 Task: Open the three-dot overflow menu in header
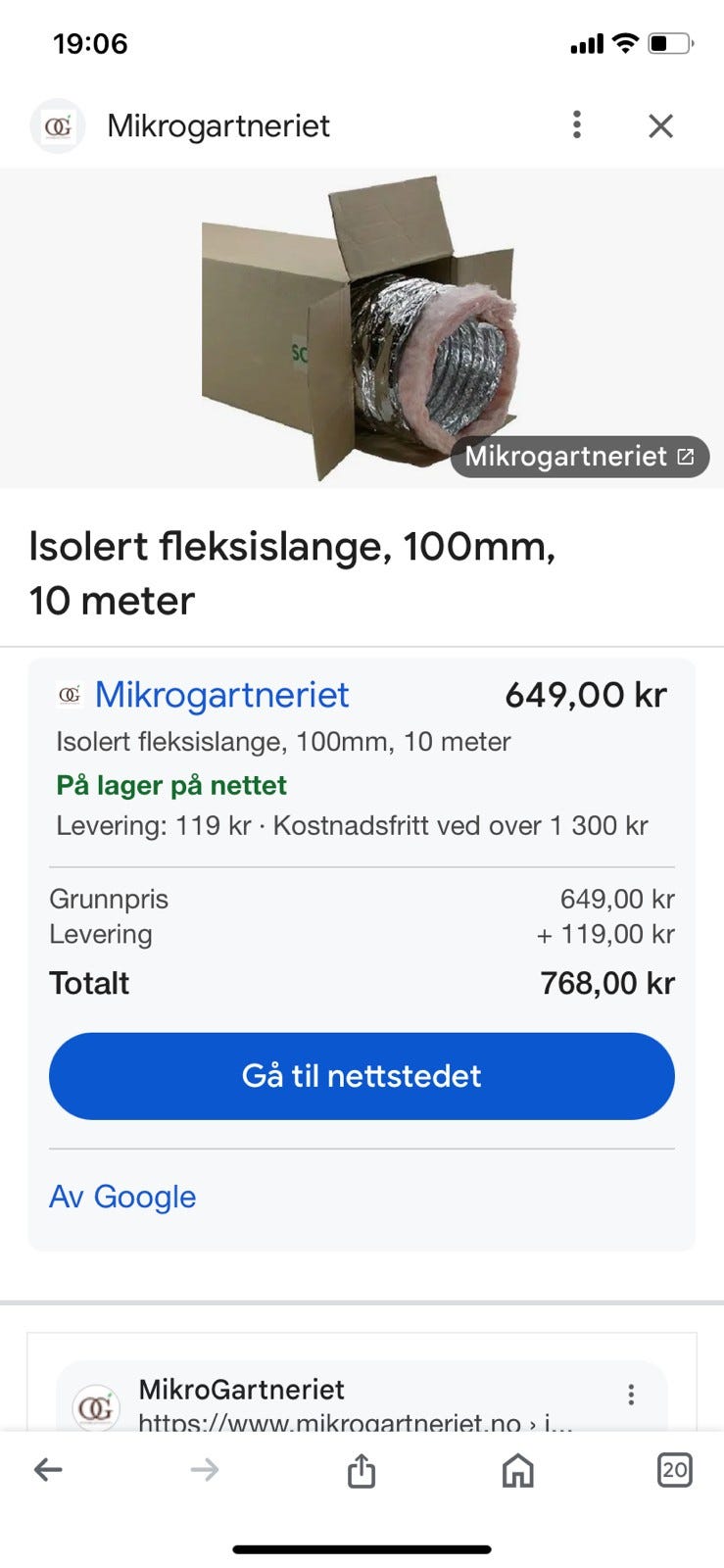(x=576, y=125)
